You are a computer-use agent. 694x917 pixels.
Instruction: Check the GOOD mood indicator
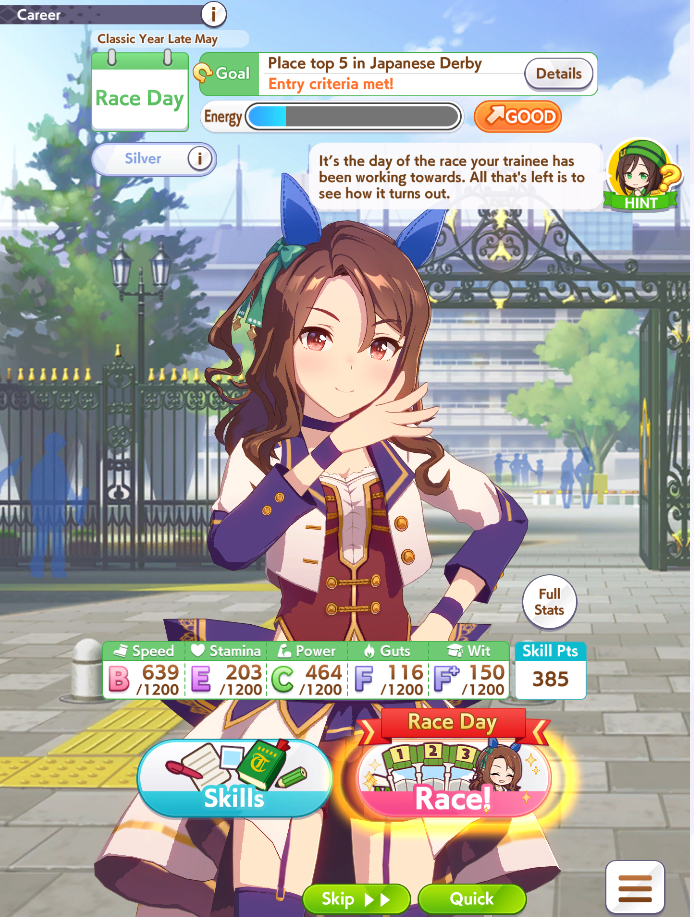pyautogui.click(x=517, y=117)
